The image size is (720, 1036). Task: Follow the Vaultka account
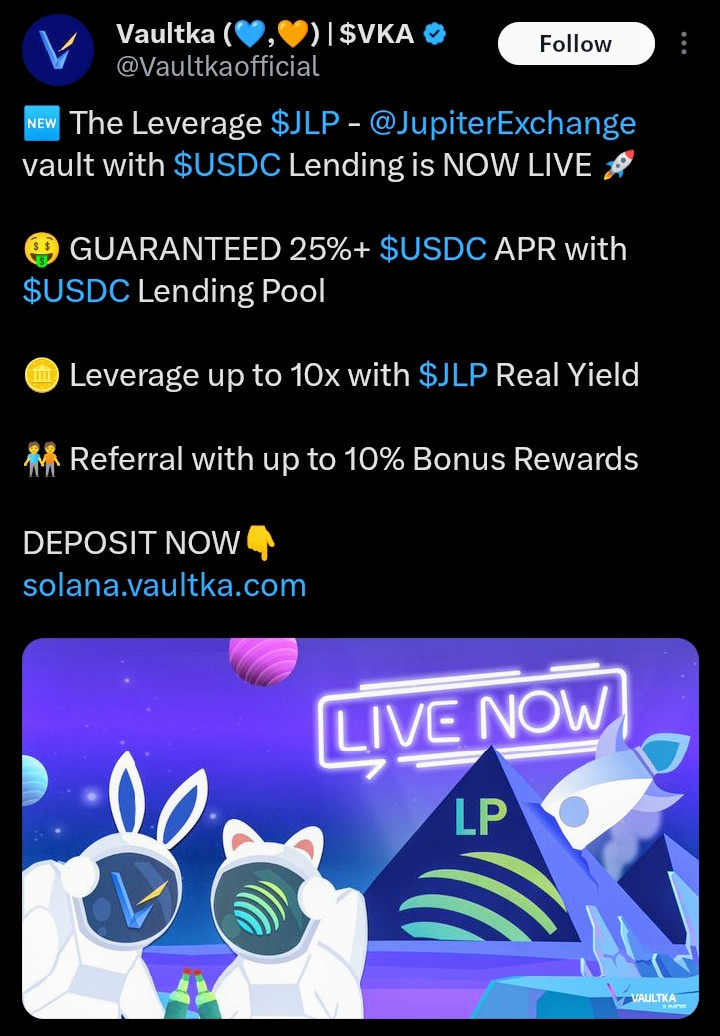pos(575,44)
